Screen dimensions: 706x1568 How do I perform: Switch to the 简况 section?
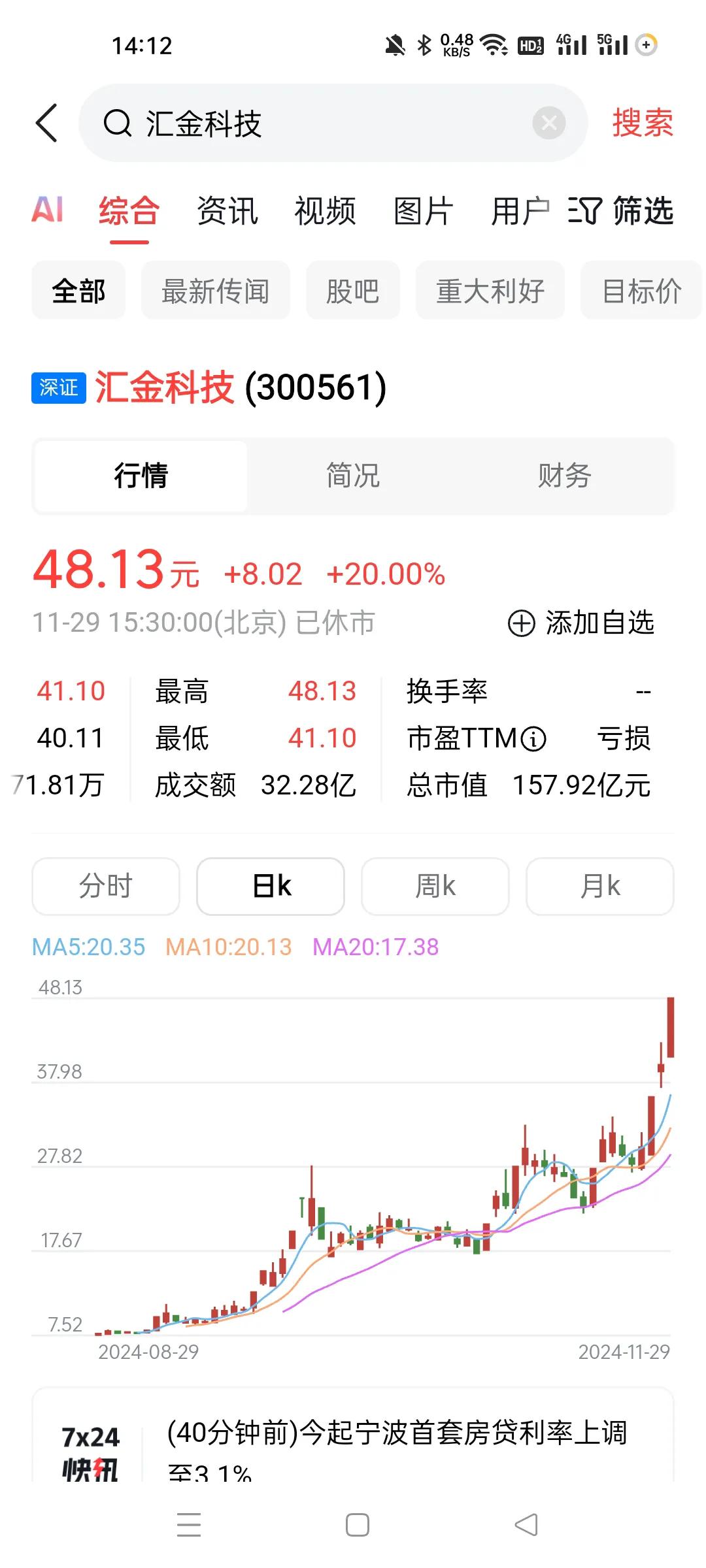click(x=353, y=476)
